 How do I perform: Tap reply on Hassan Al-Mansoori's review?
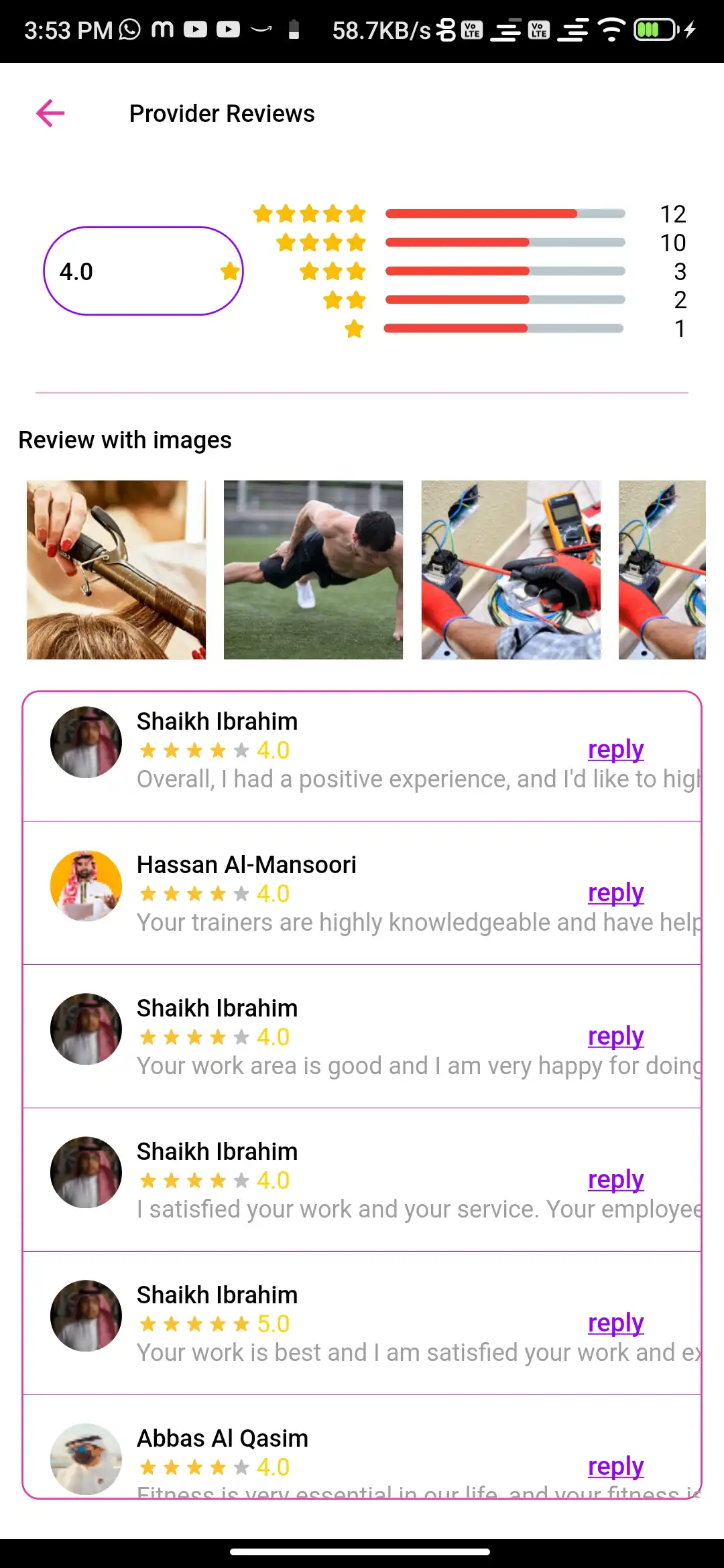click(615, 892)
